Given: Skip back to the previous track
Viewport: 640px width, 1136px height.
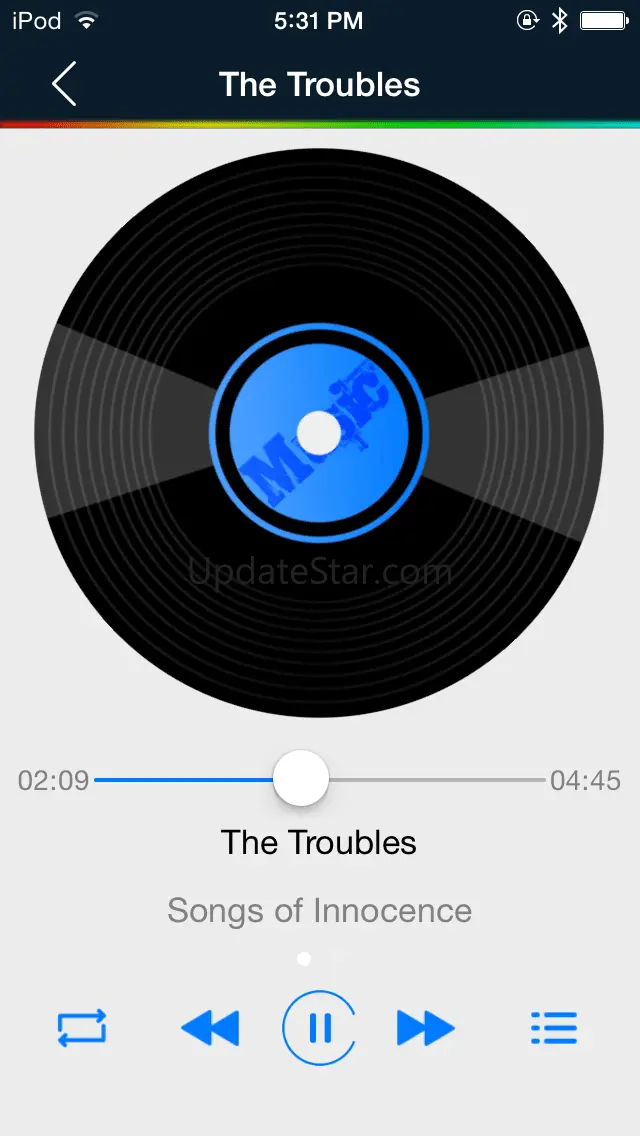Looking at the screenshot, I should coord(211,1027).
